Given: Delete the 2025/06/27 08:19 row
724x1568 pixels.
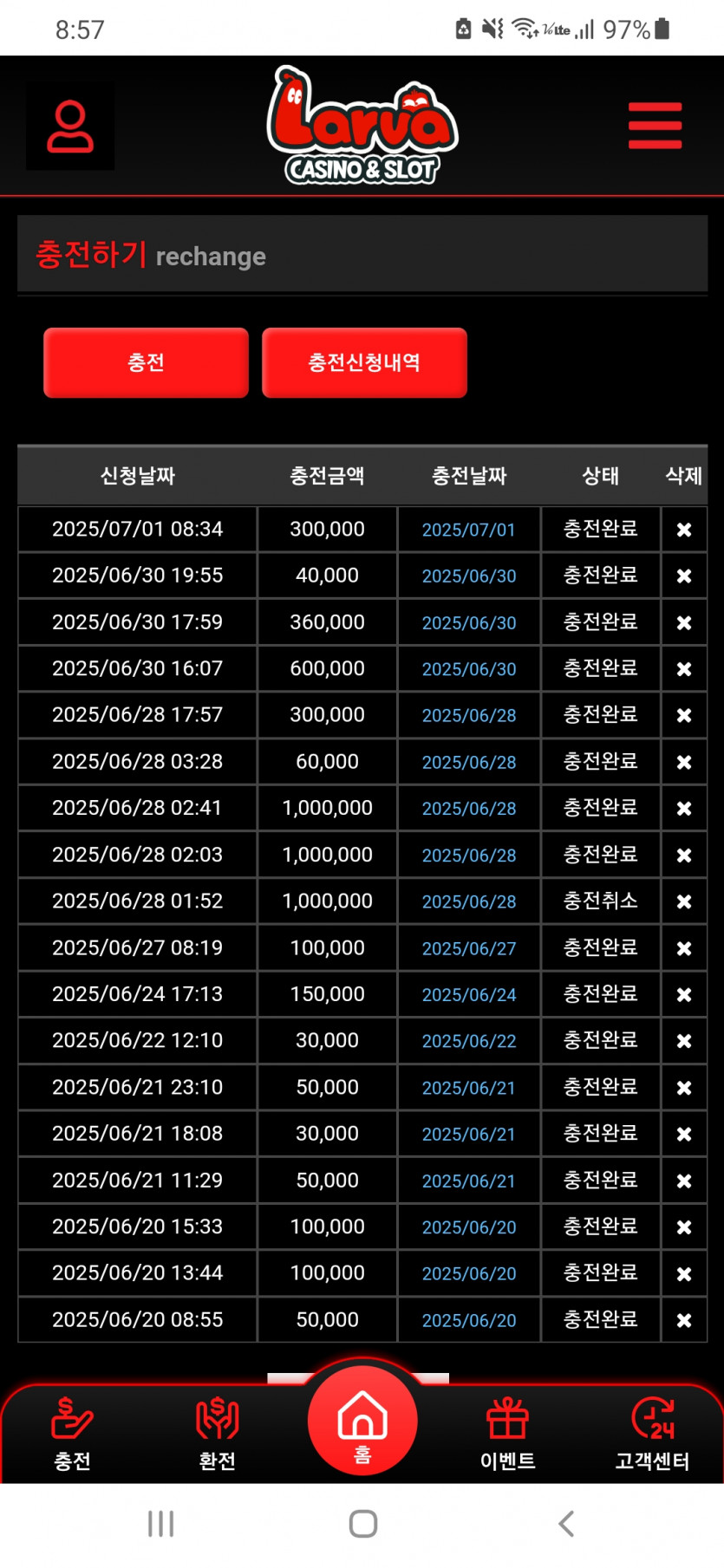Looking at the screenshot, I should [683, 949].
